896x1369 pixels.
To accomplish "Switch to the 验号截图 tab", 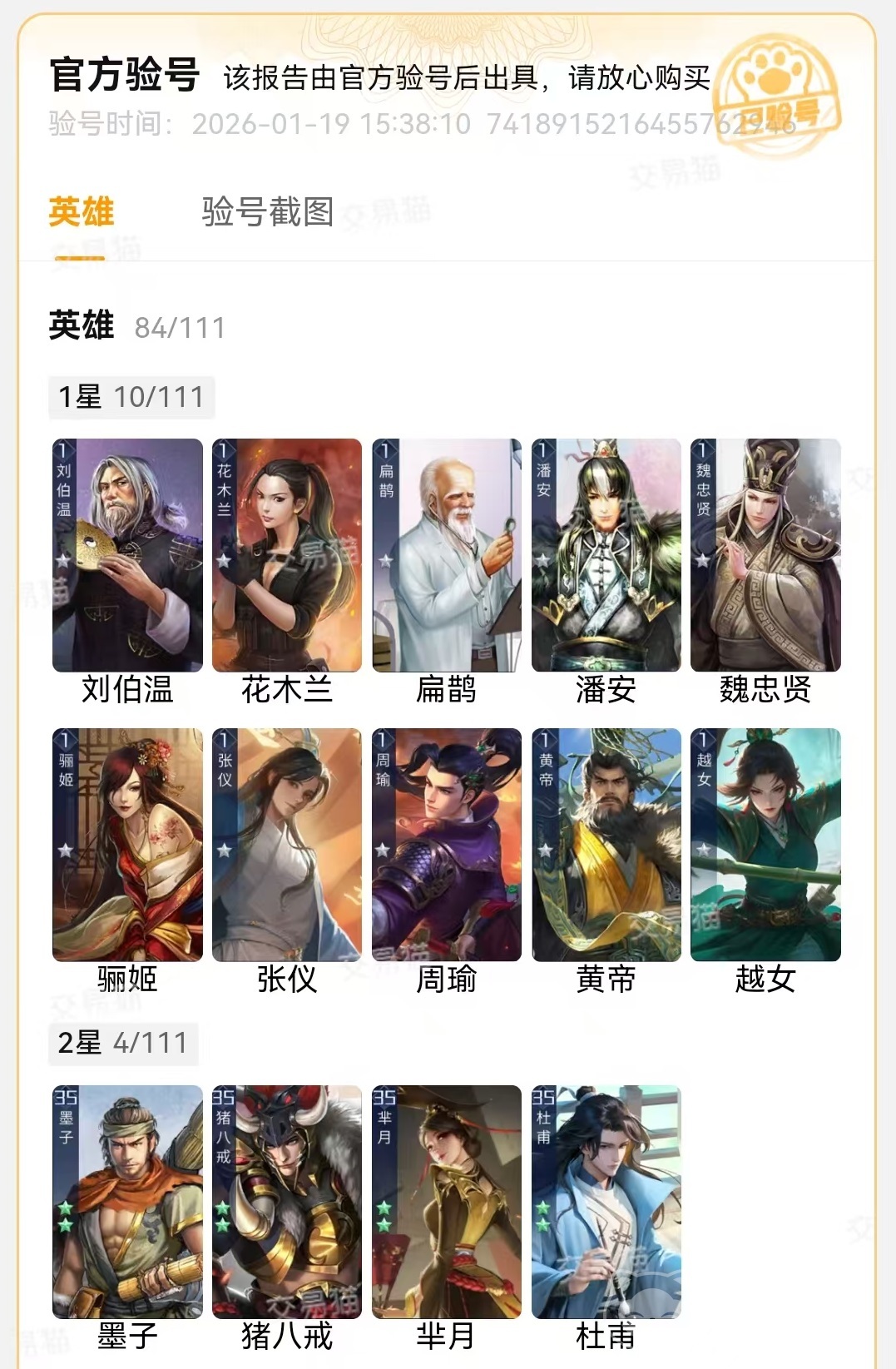I will point(267,211).
